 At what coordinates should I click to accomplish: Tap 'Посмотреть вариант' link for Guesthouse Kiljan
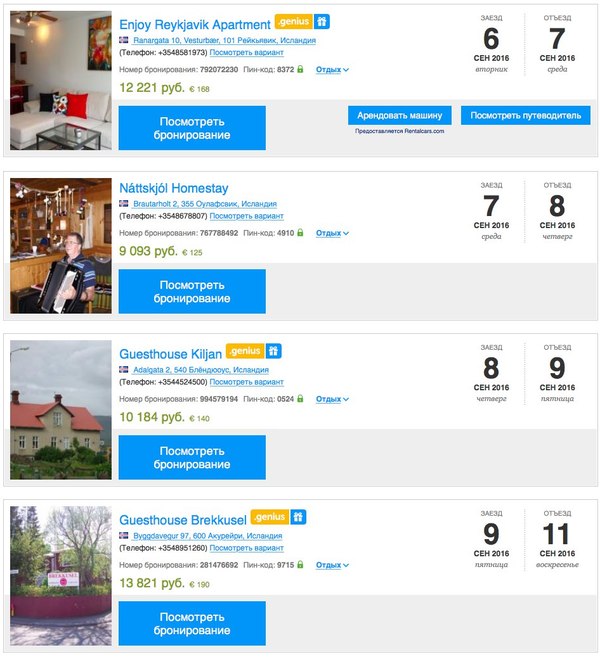click(x=247, y=382)
